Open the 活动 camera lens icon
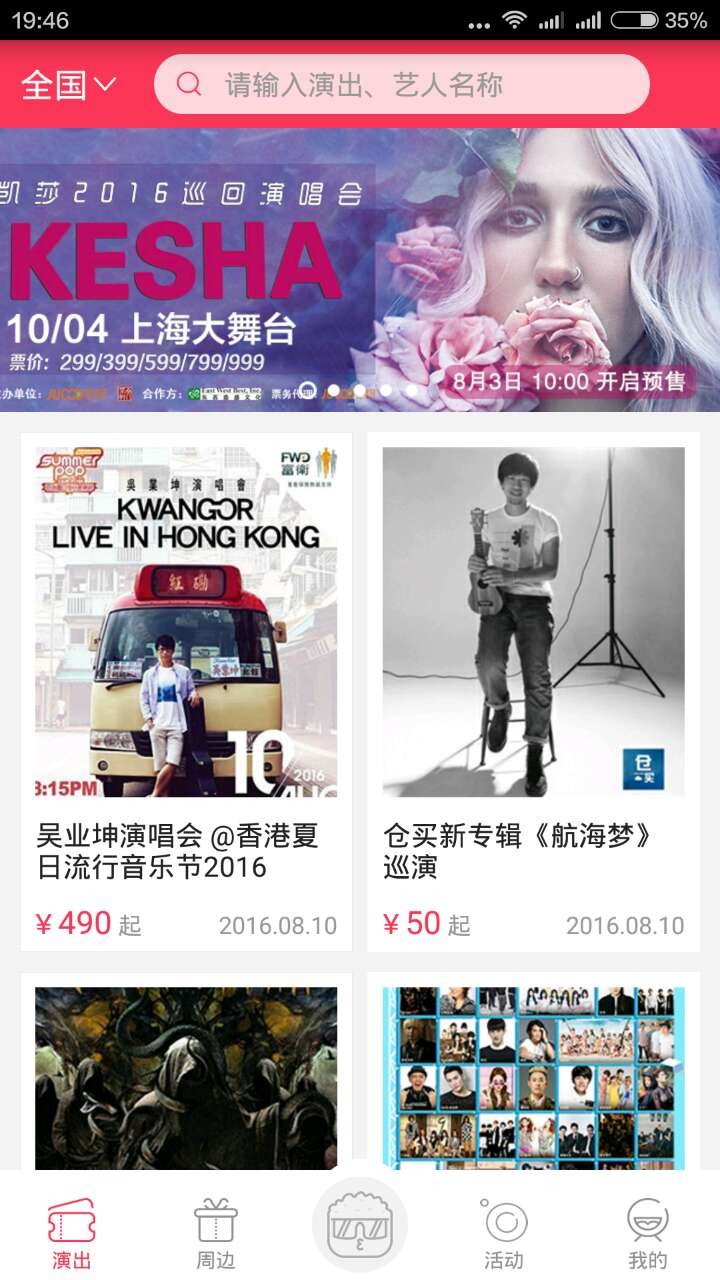This screenshot has width=720, height=1280. [x=504, y=1222]
